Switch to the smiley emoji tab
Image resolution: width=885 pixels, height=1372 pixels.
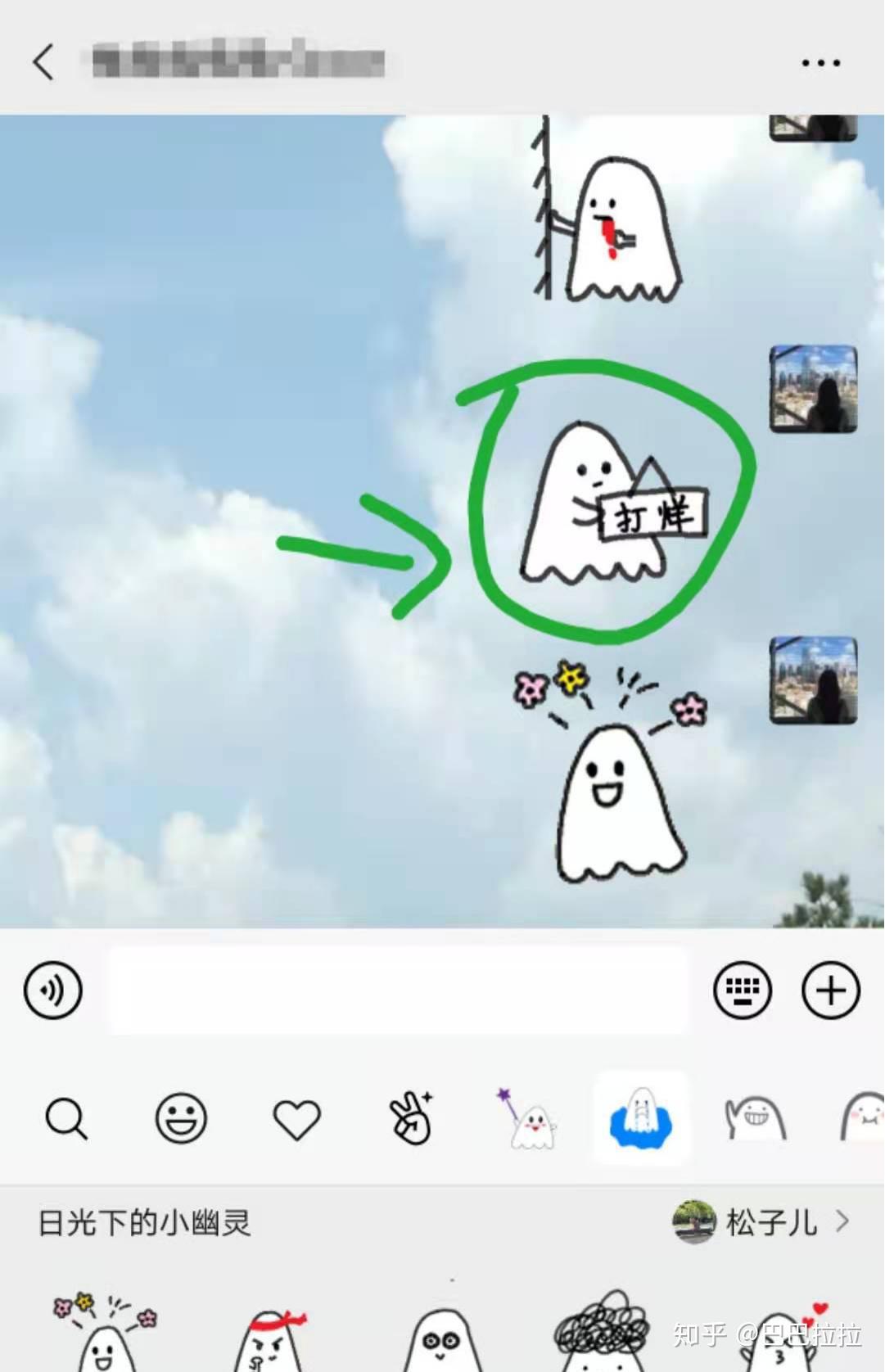point(181,1119)
